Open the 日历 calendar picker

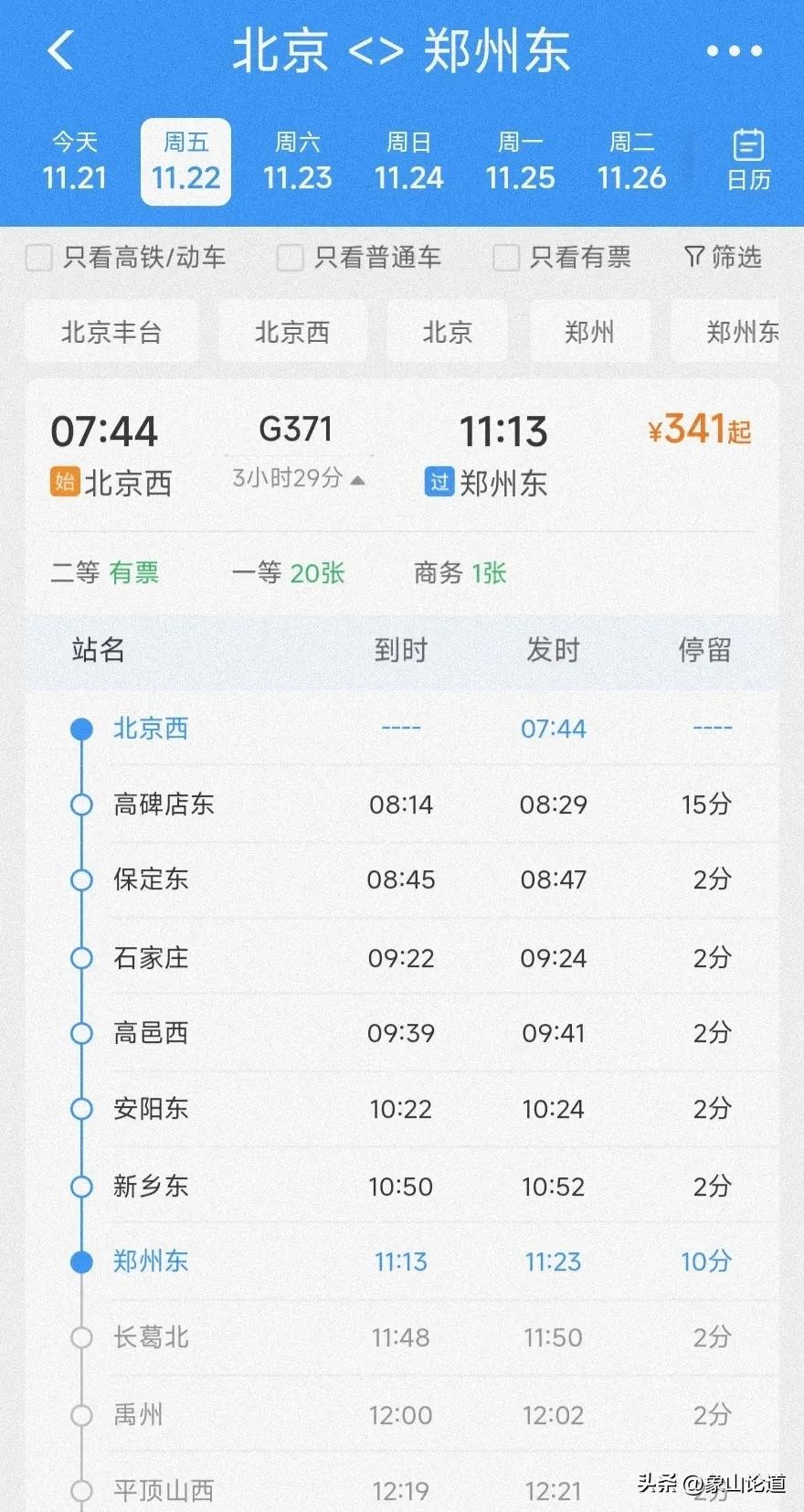[748, 160]
